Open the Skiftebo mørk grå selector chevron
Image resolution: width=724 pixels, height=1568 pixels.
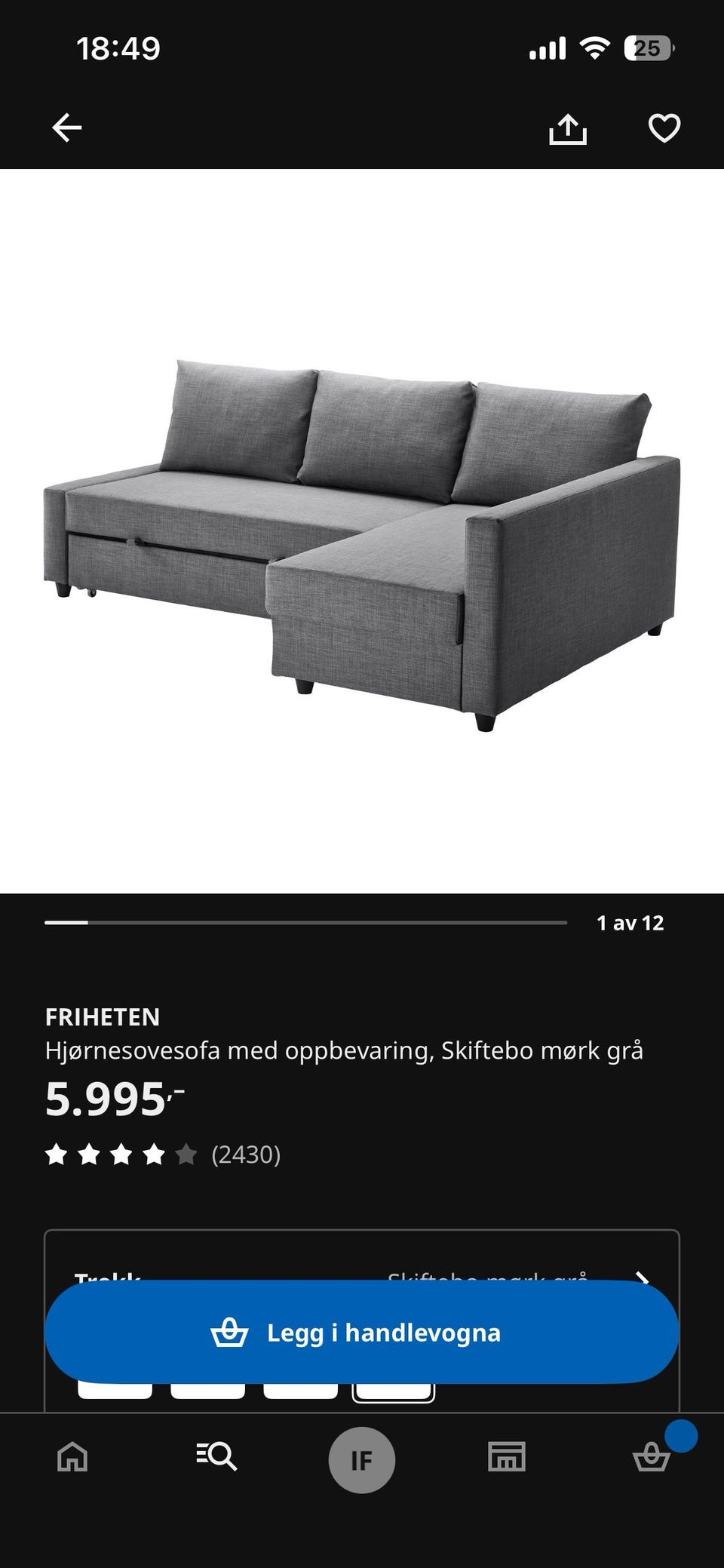point(644,1275)
